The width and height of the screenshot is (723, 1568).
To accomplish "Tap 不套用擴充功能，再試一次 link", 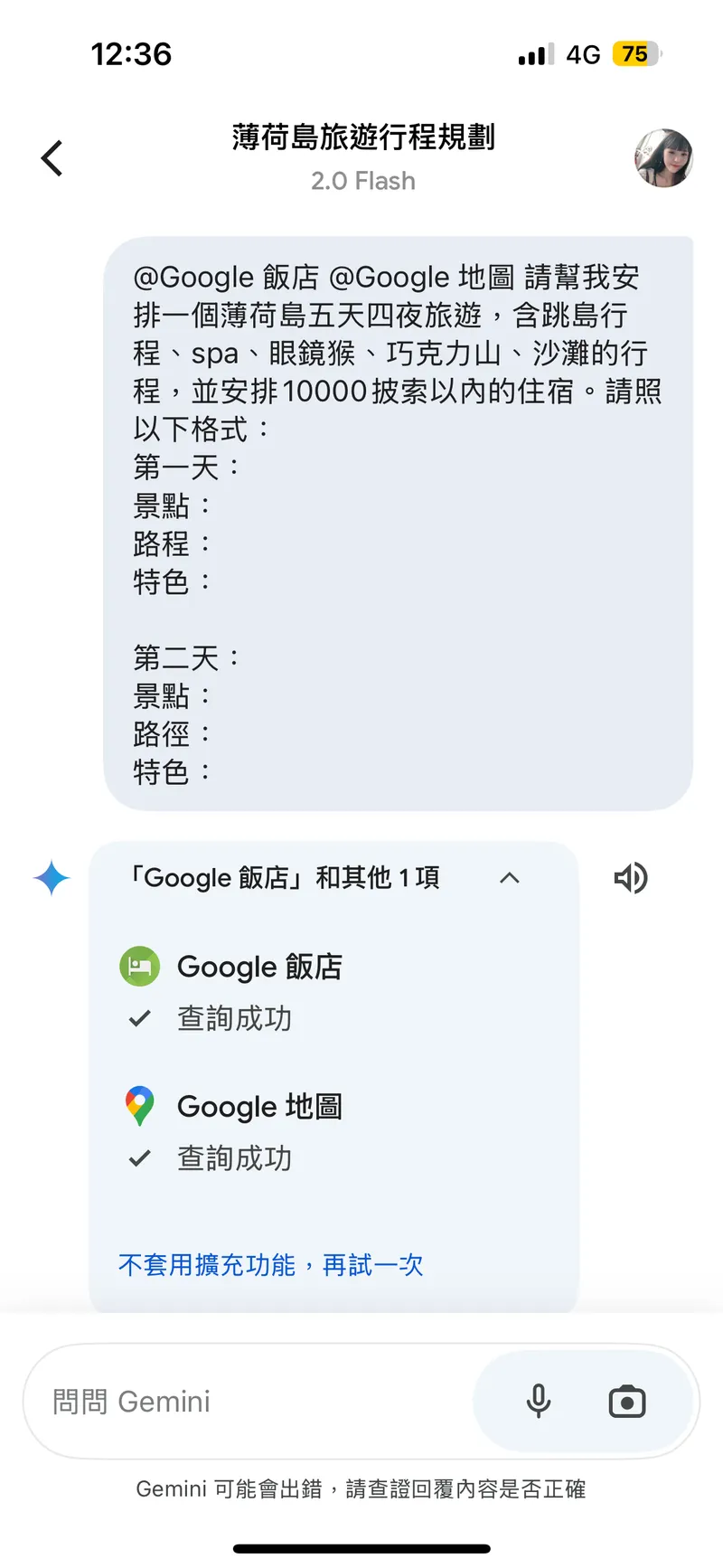I will (x=270, y=1265).
